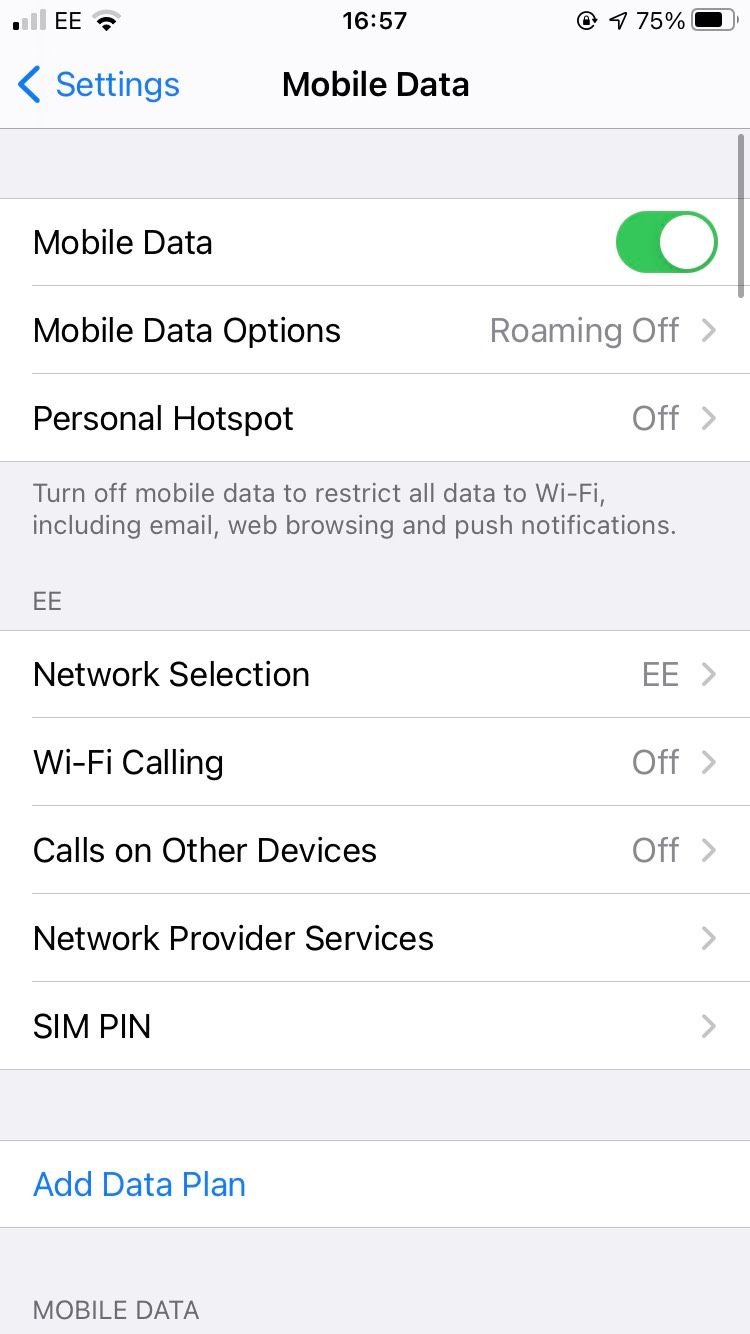
Task: Tap the clock showing 16:57
Action: (375, 20)
